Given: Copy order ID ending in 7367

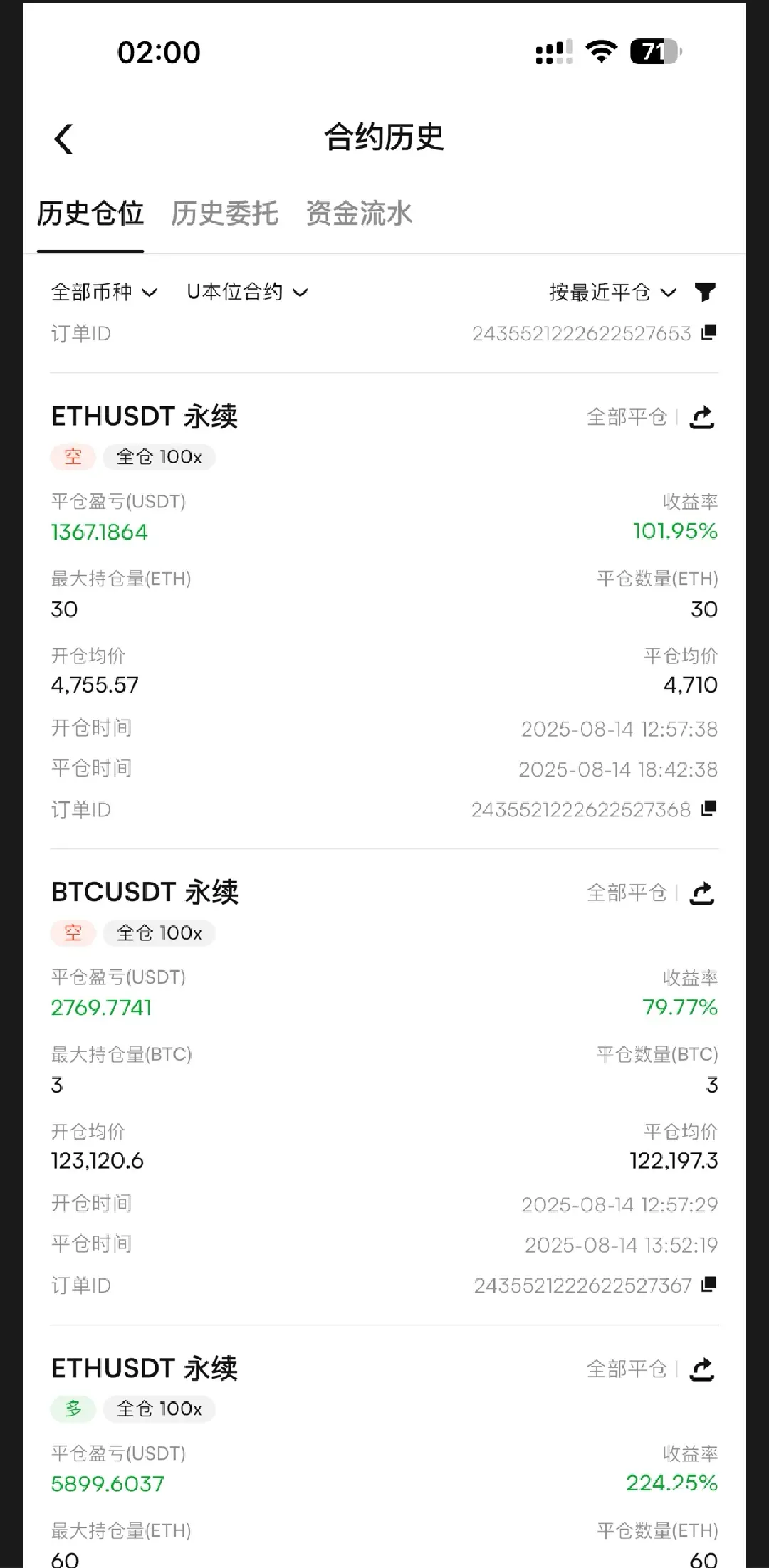Looking at the screenshot, I should [x=708, y=1285].
